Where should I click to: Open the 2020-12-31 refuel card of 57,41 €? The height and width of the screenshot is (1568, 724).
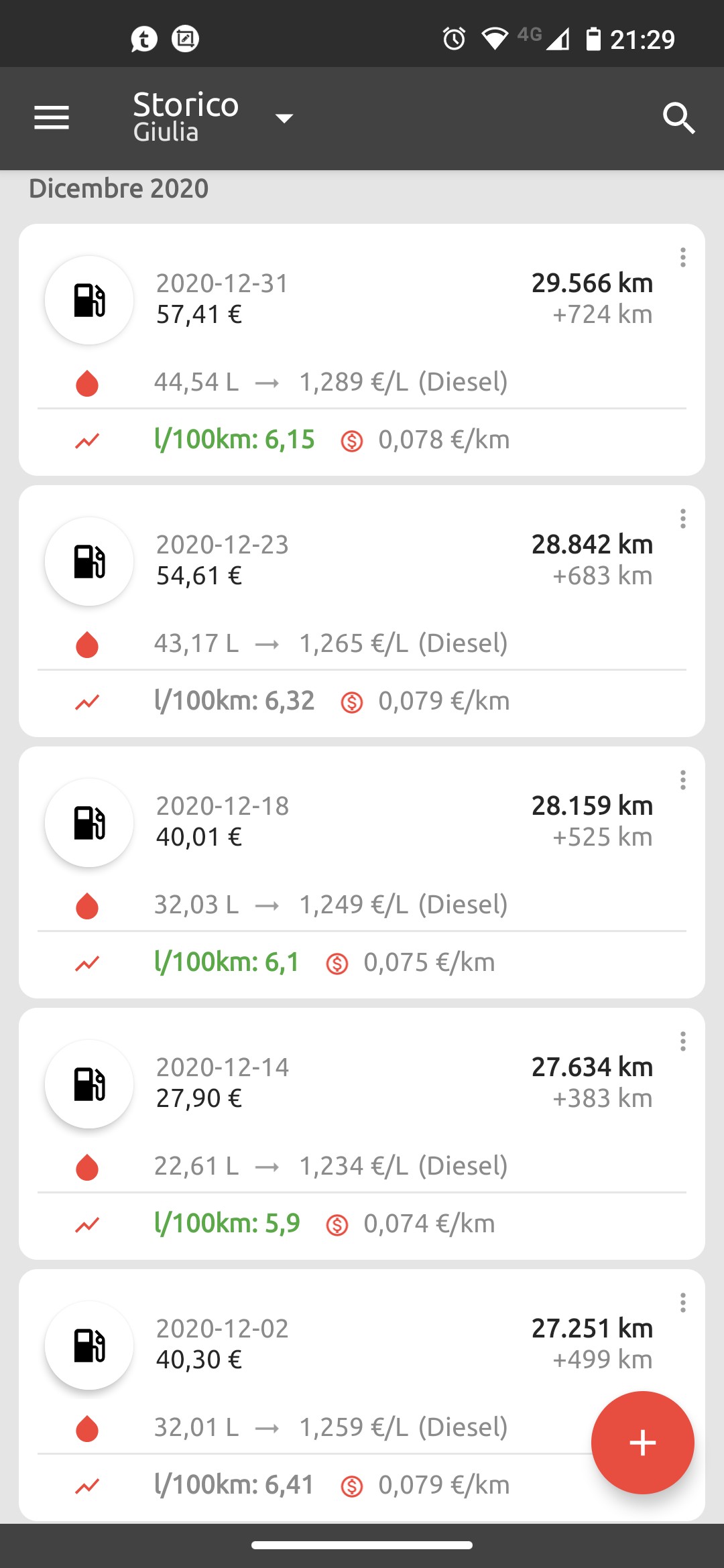coord(362,350)
